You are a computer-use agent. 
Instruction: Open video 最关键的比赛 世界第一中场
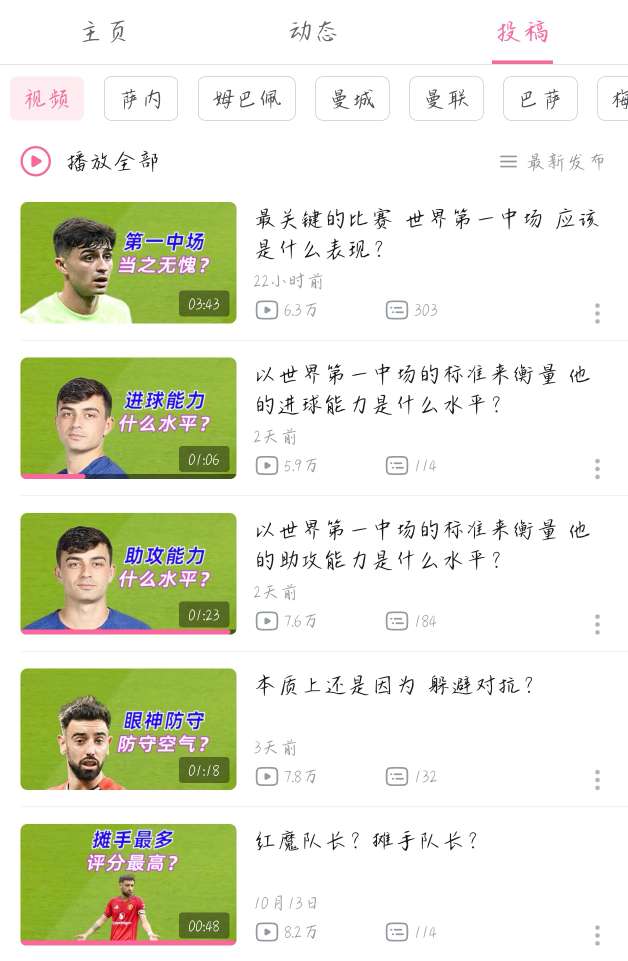pos(427,233)
